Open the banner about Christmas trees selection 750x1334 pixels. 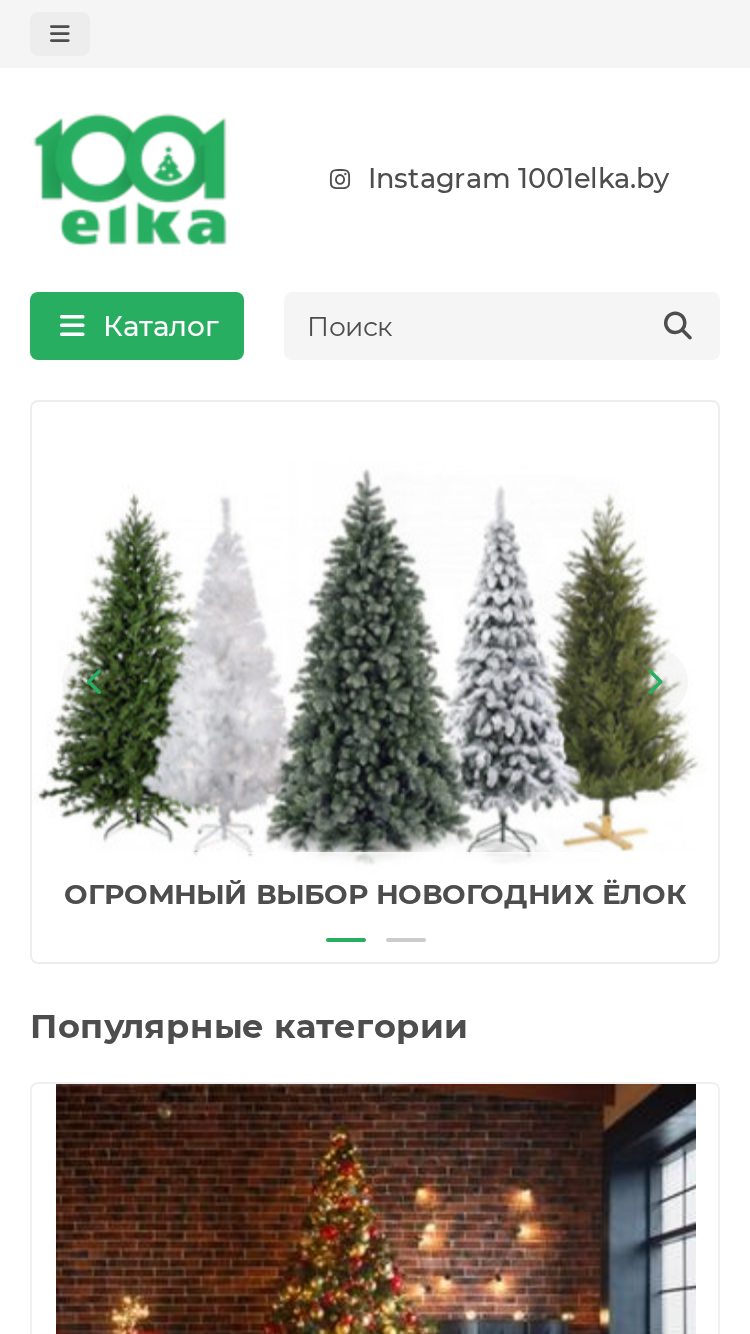tap(375, 682)
